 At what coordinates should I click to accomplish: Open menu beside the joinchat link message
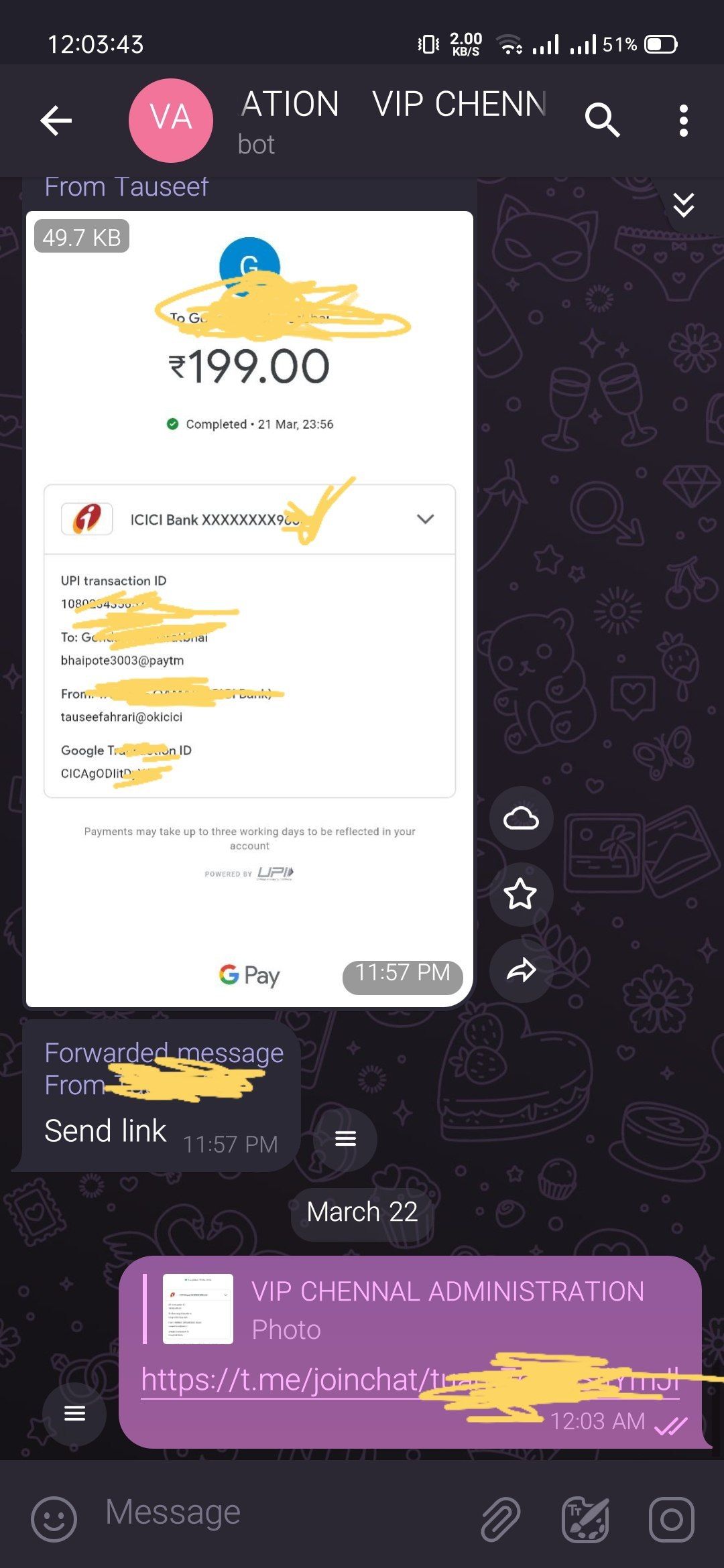coord(74,1413)
